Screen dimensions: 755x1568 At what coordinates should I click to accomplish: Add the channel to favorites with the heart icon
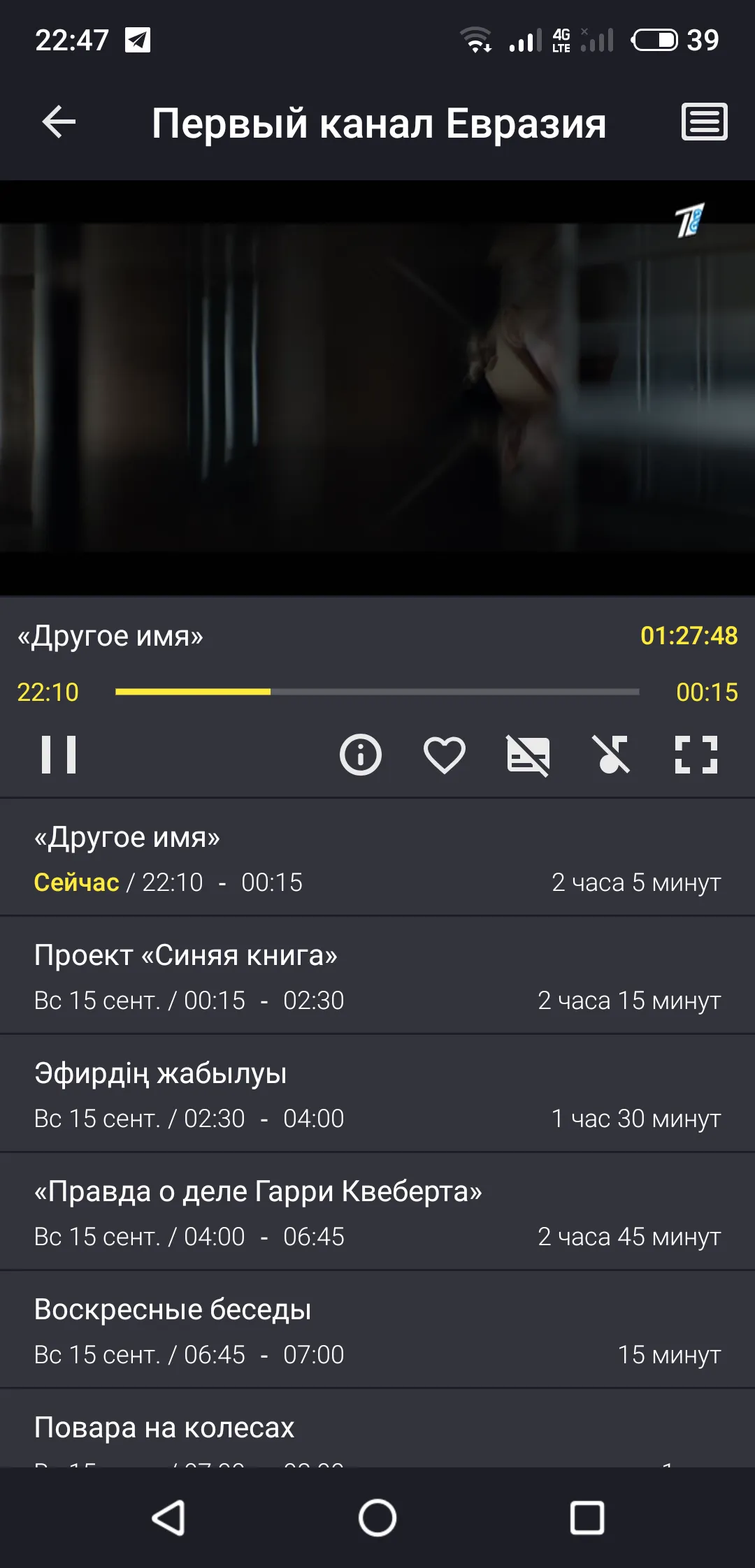click(x=445, y=755)
